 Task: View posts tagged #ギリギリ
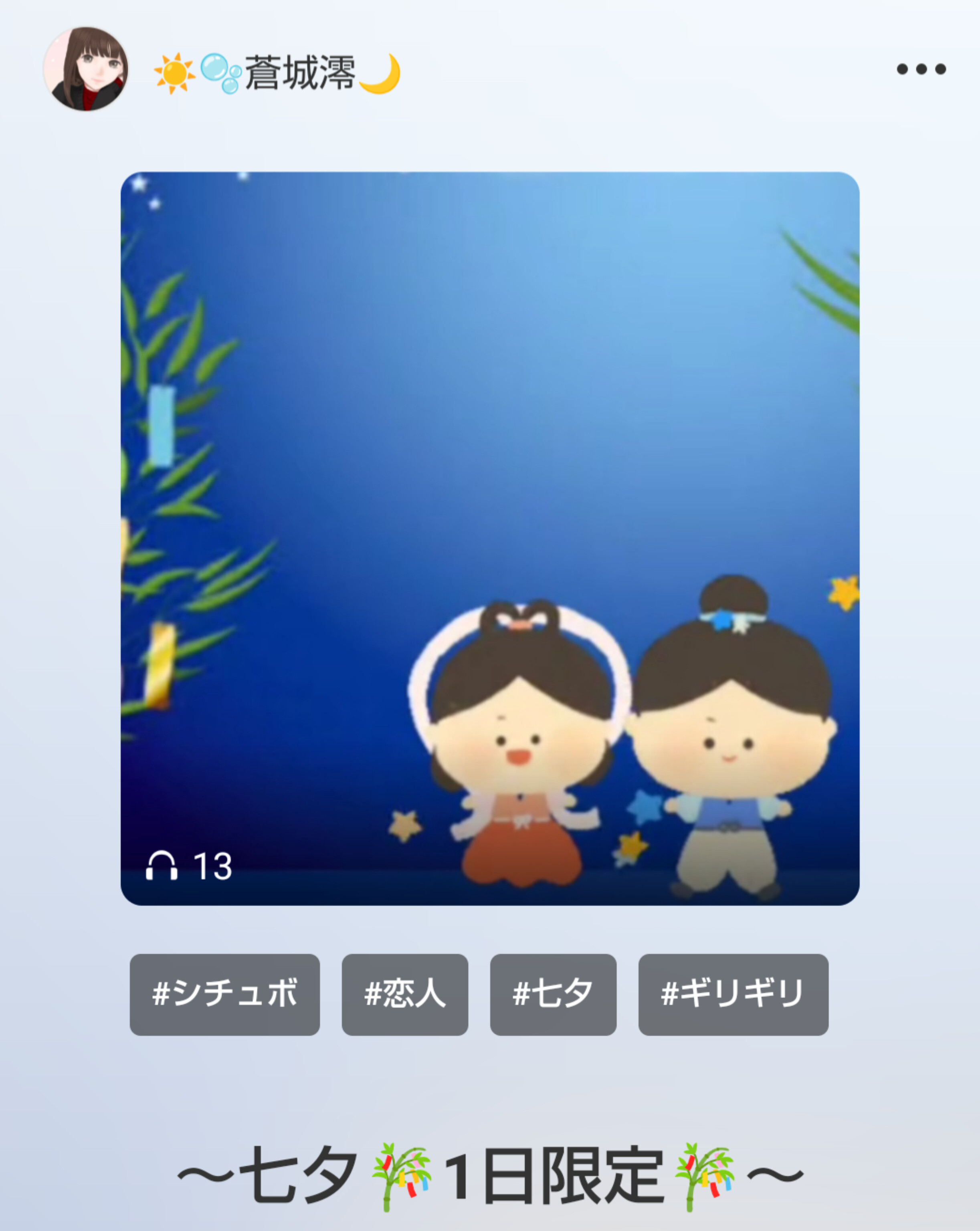[x=733, y=994]
